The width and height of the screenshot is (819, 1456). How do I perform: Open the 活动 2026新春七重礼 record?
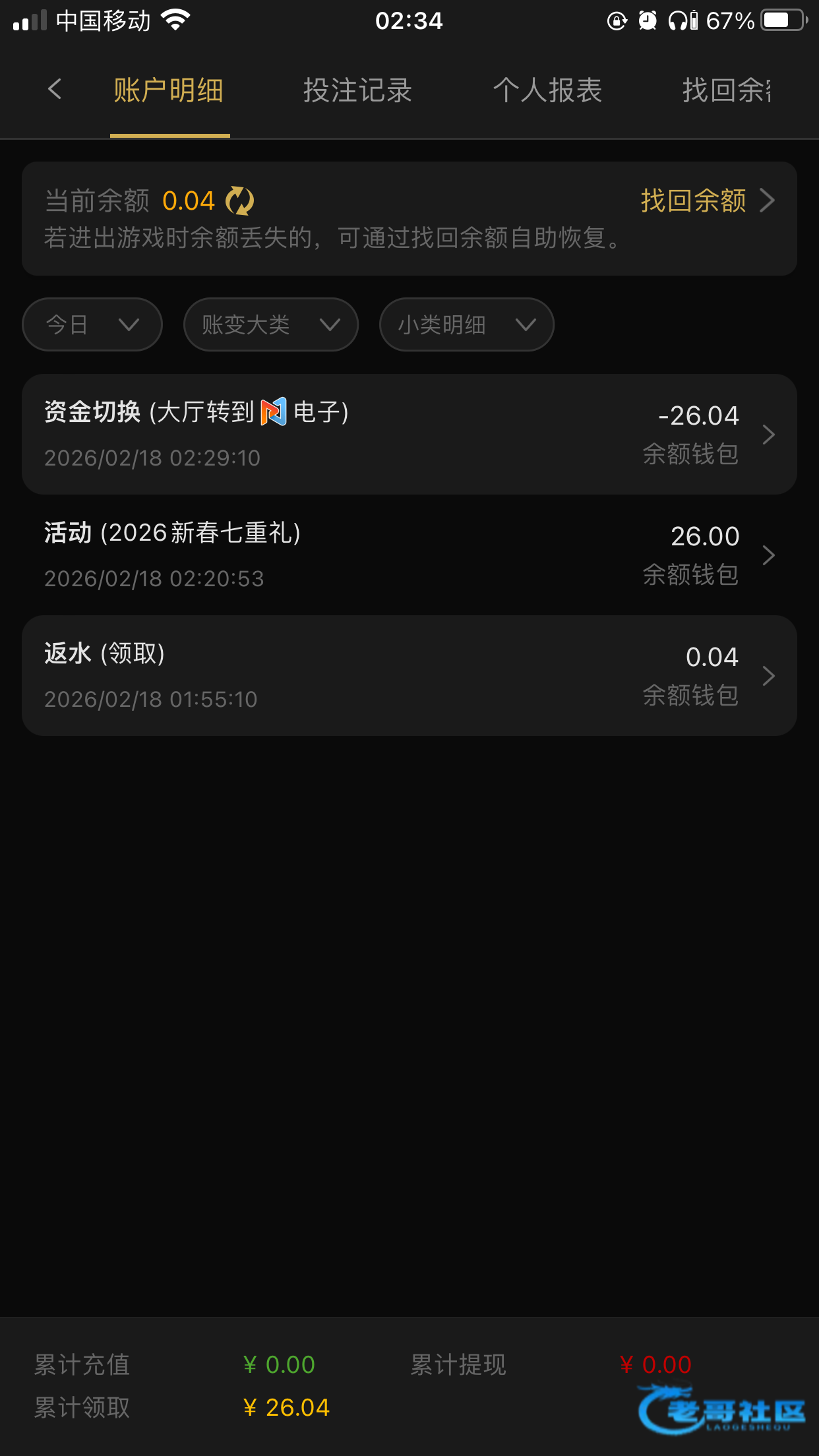pyautogui.click(x=409, y=555)
